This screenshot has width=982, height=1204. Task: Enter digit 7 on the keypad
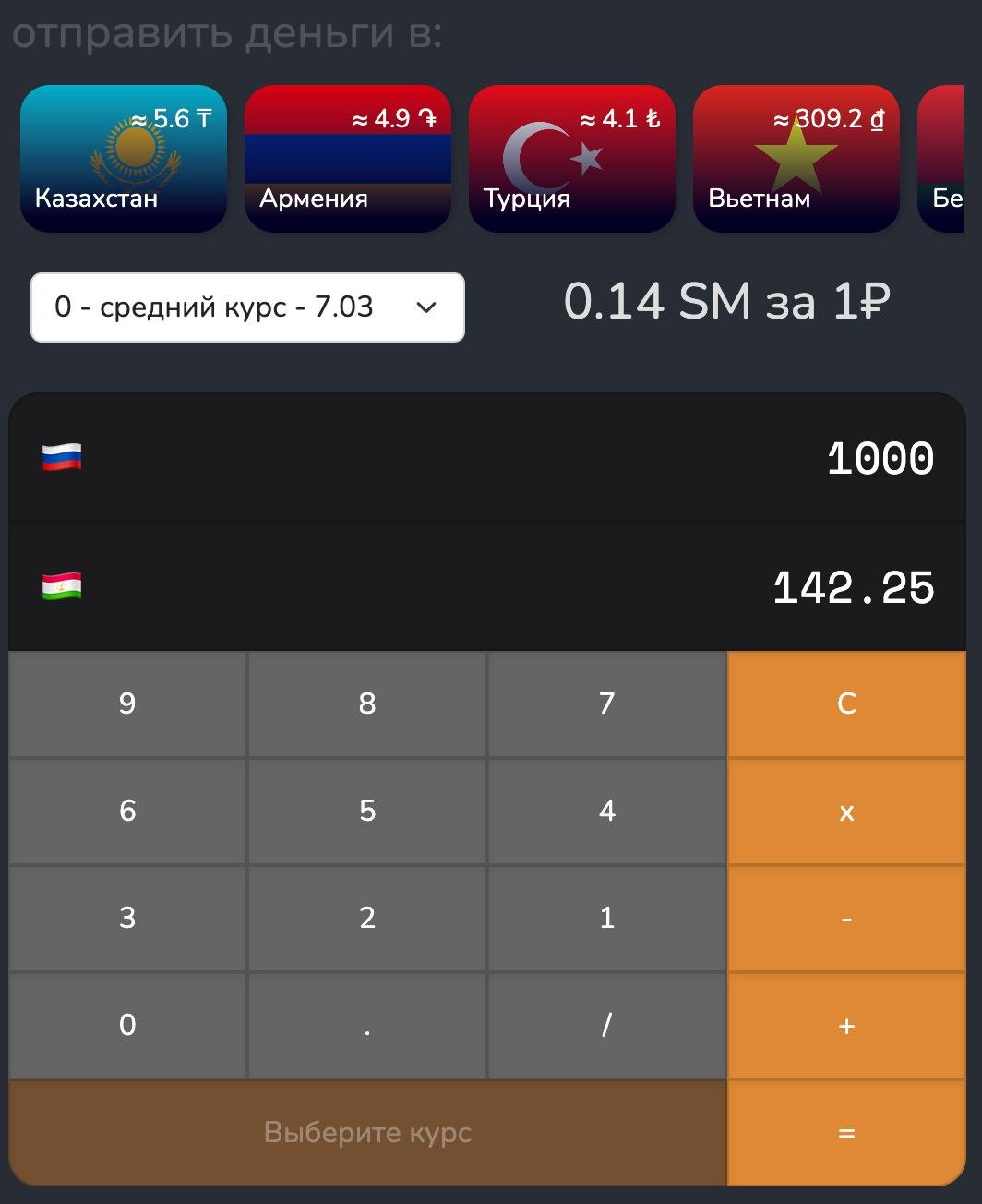point(606,704)
